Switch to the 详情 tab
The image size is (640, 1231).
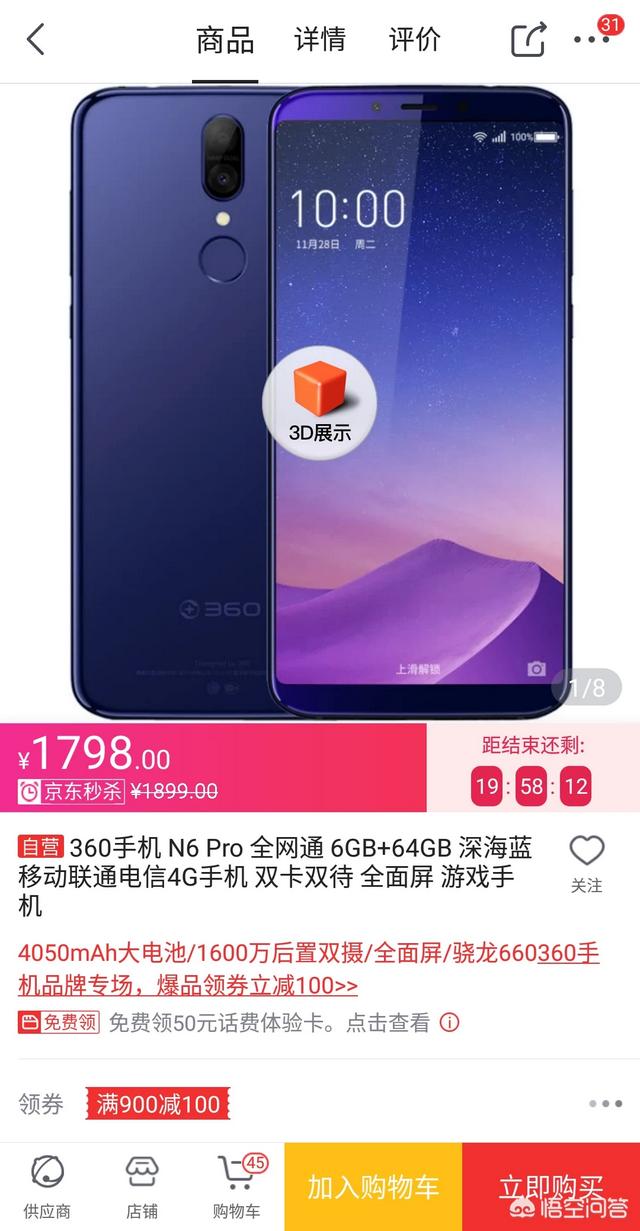point(320,40)
